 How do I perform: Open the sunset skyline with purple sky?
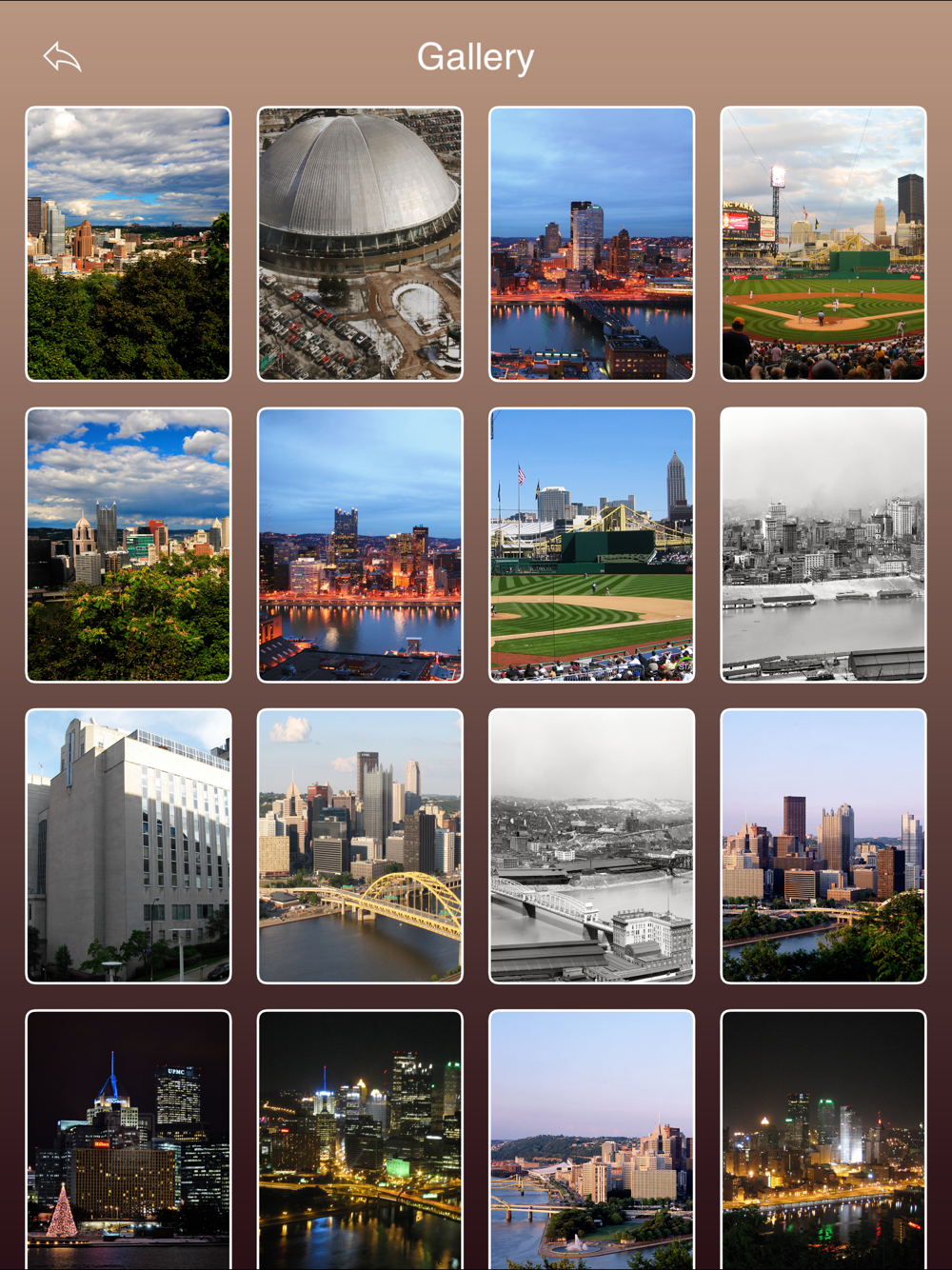tap(823, 845)
